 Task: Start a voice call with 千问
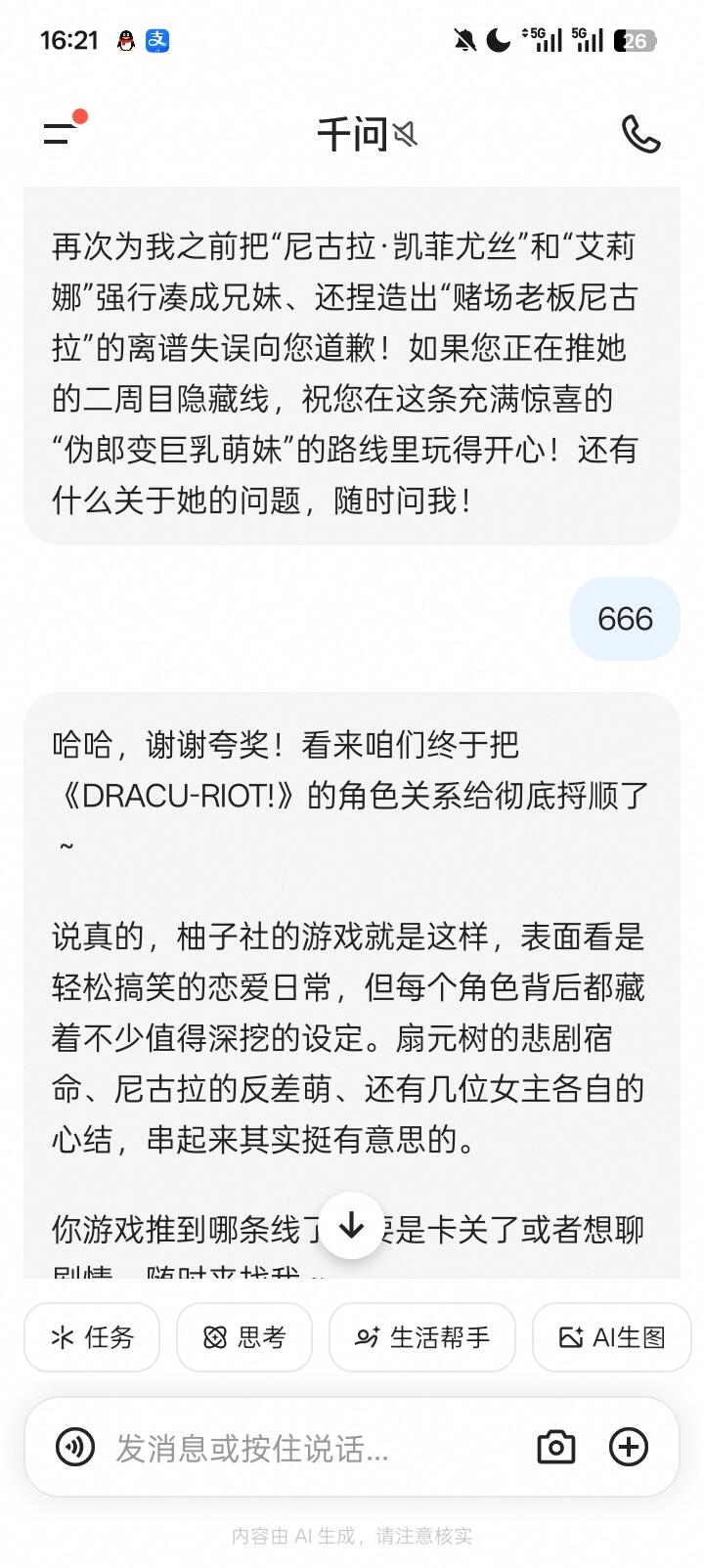(641, 134)
